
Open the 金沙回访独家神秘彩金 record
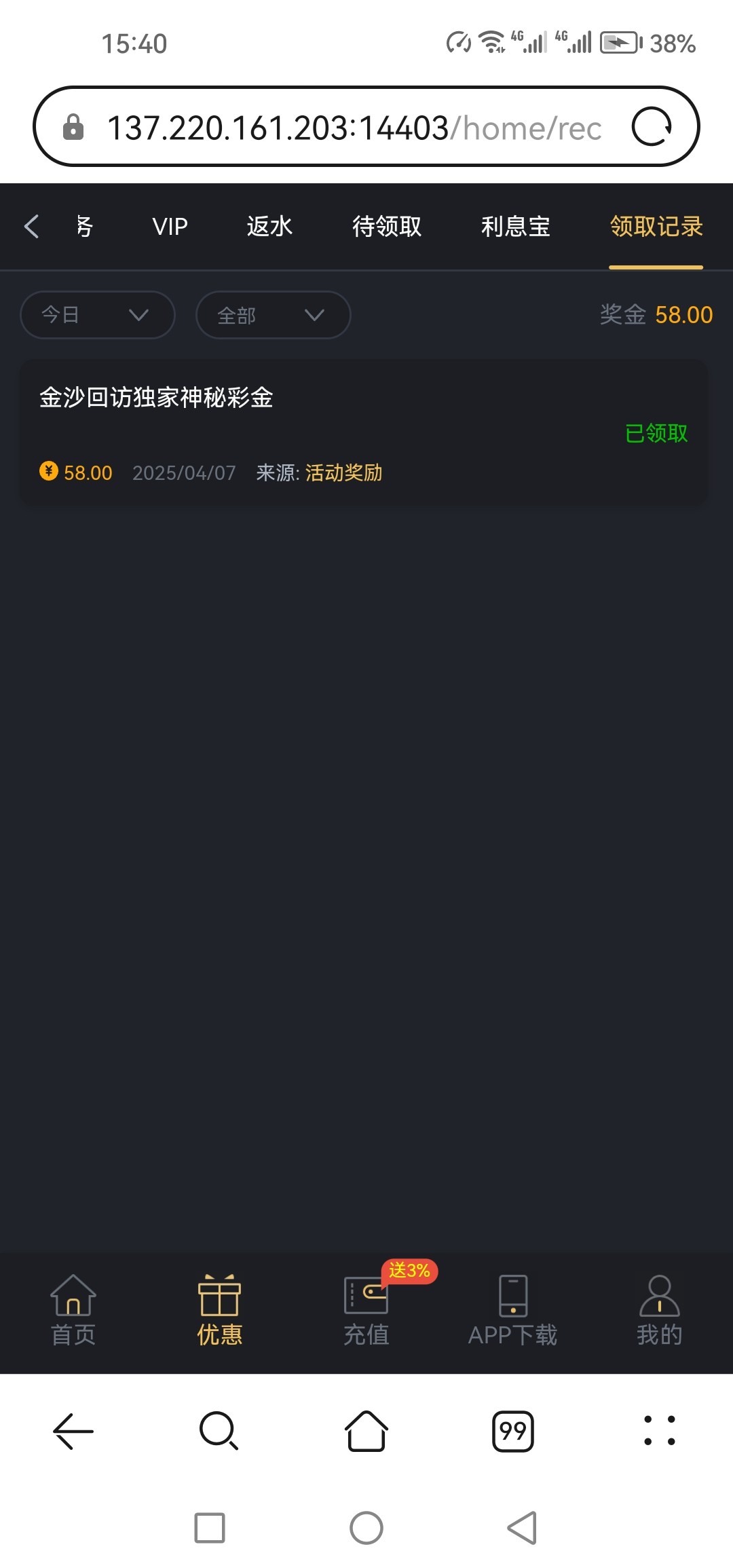[364, 432]
